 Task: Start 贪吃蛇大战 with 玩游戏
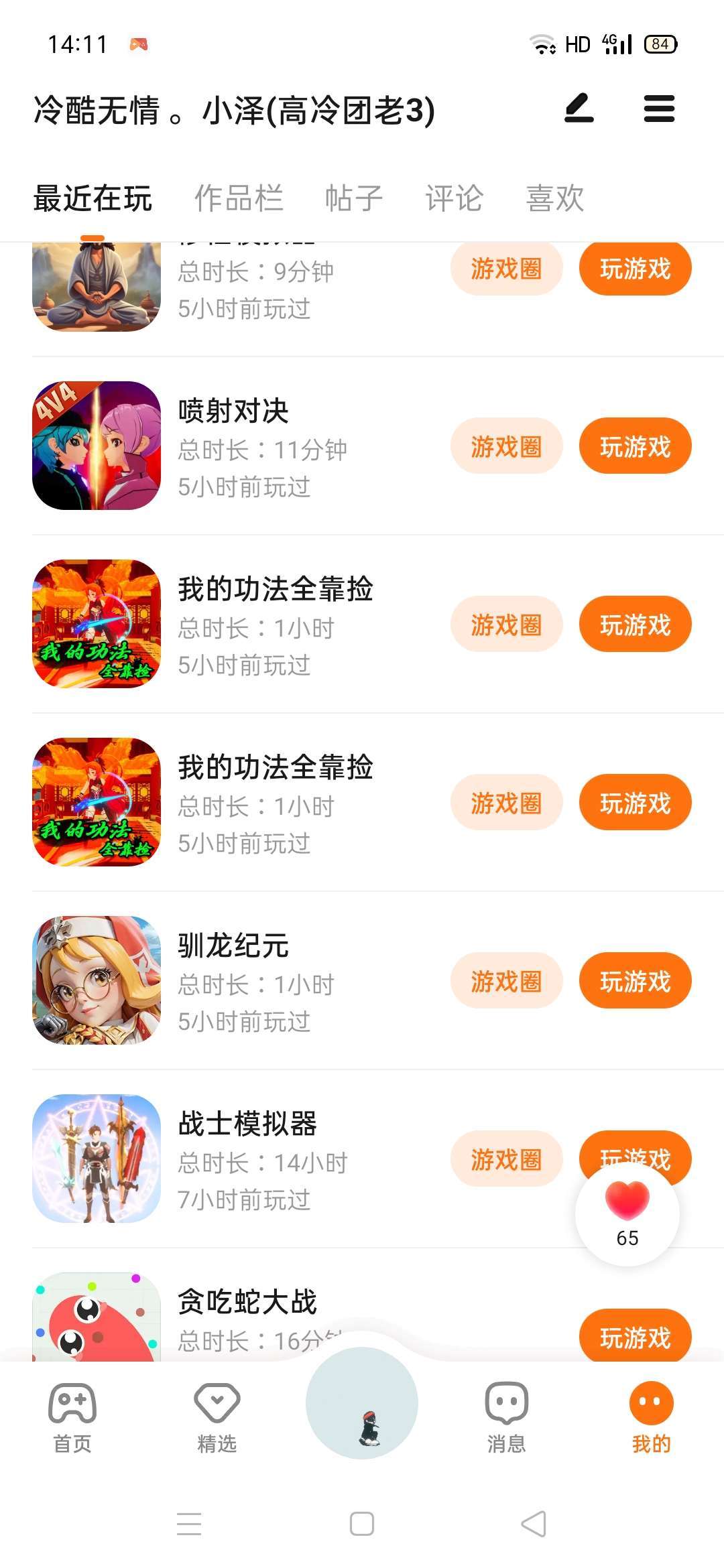click(x=635, y=1337)
